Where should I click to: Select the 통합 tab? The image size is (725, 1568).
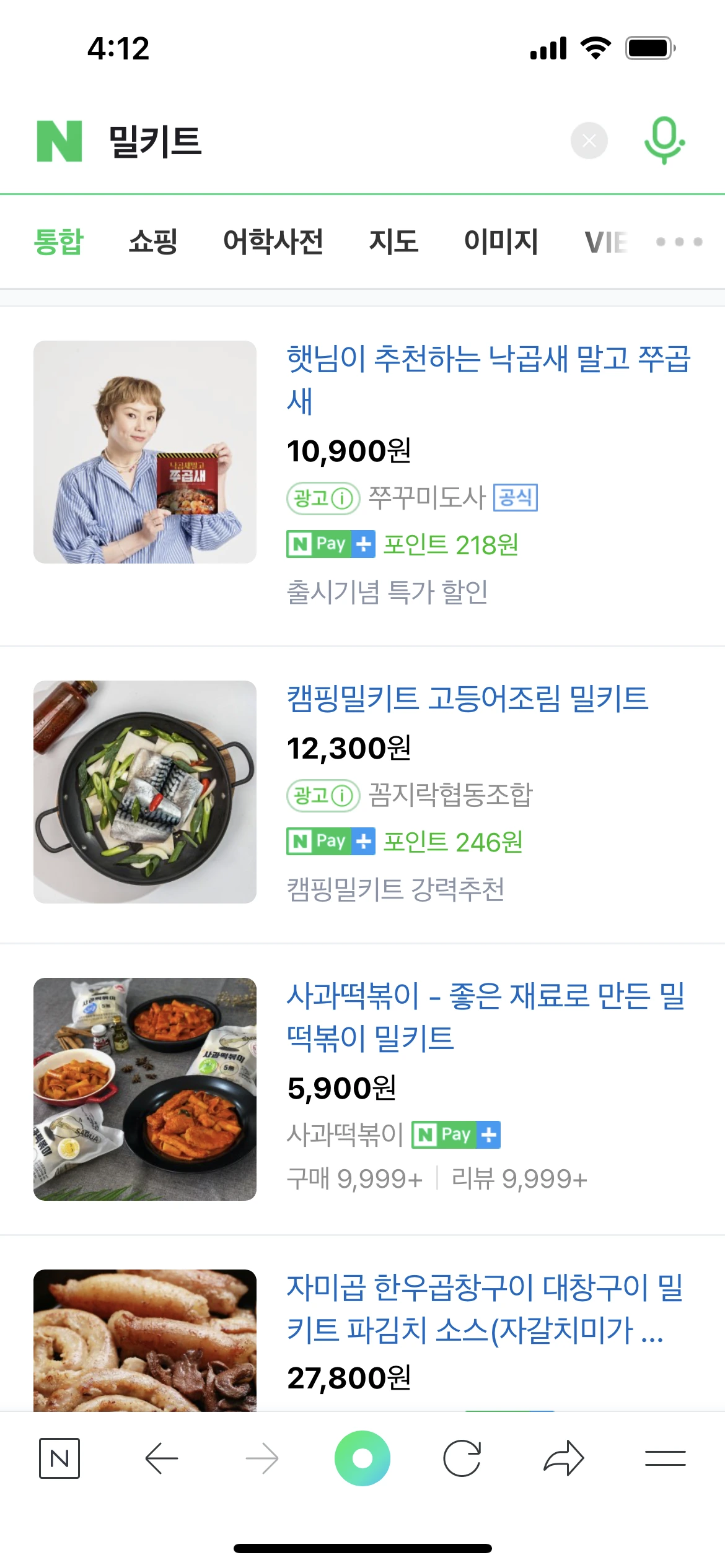click(x=58, y=242)
